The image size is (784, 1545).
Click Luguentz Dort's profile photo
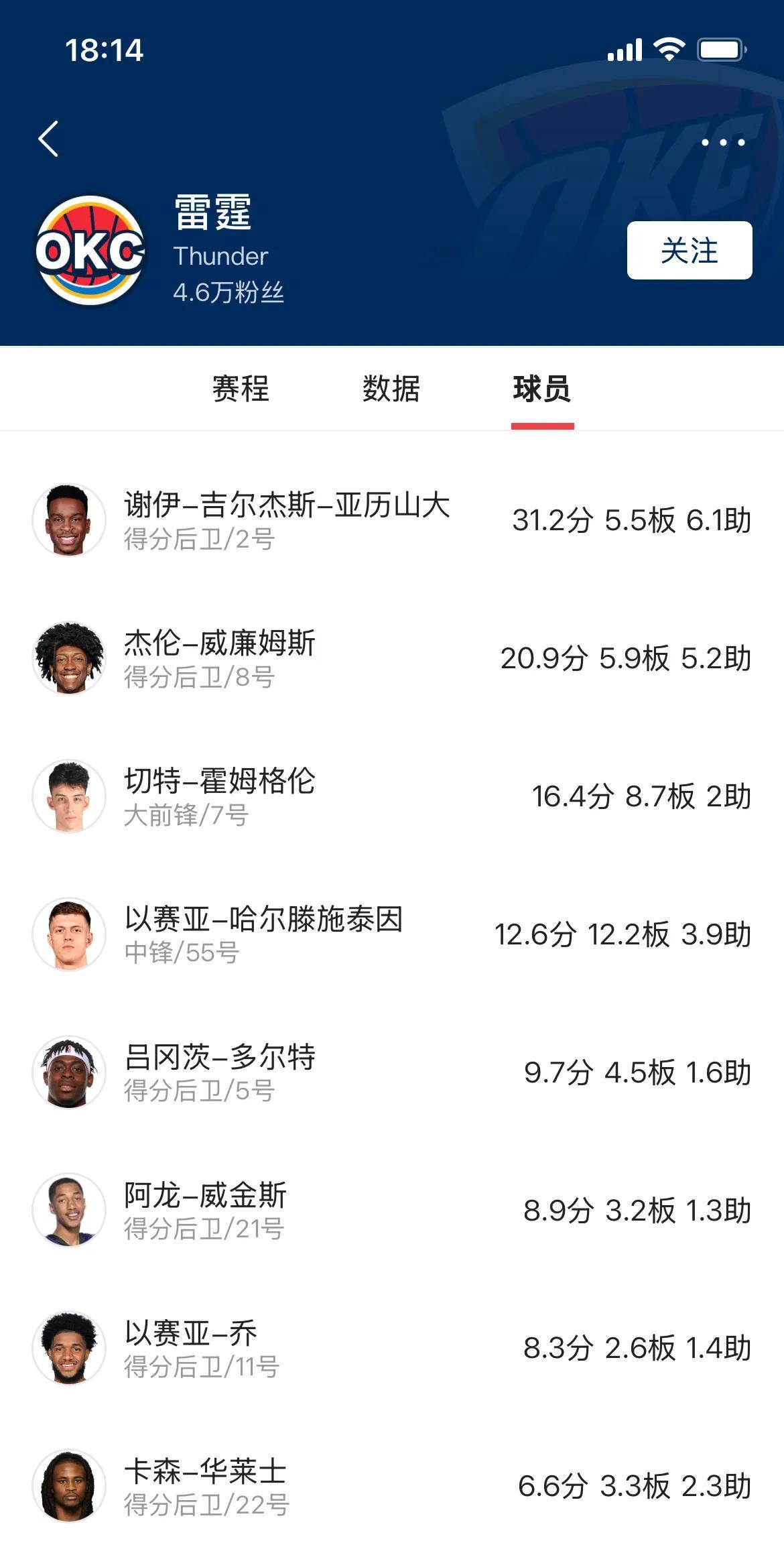[69, 1070]
